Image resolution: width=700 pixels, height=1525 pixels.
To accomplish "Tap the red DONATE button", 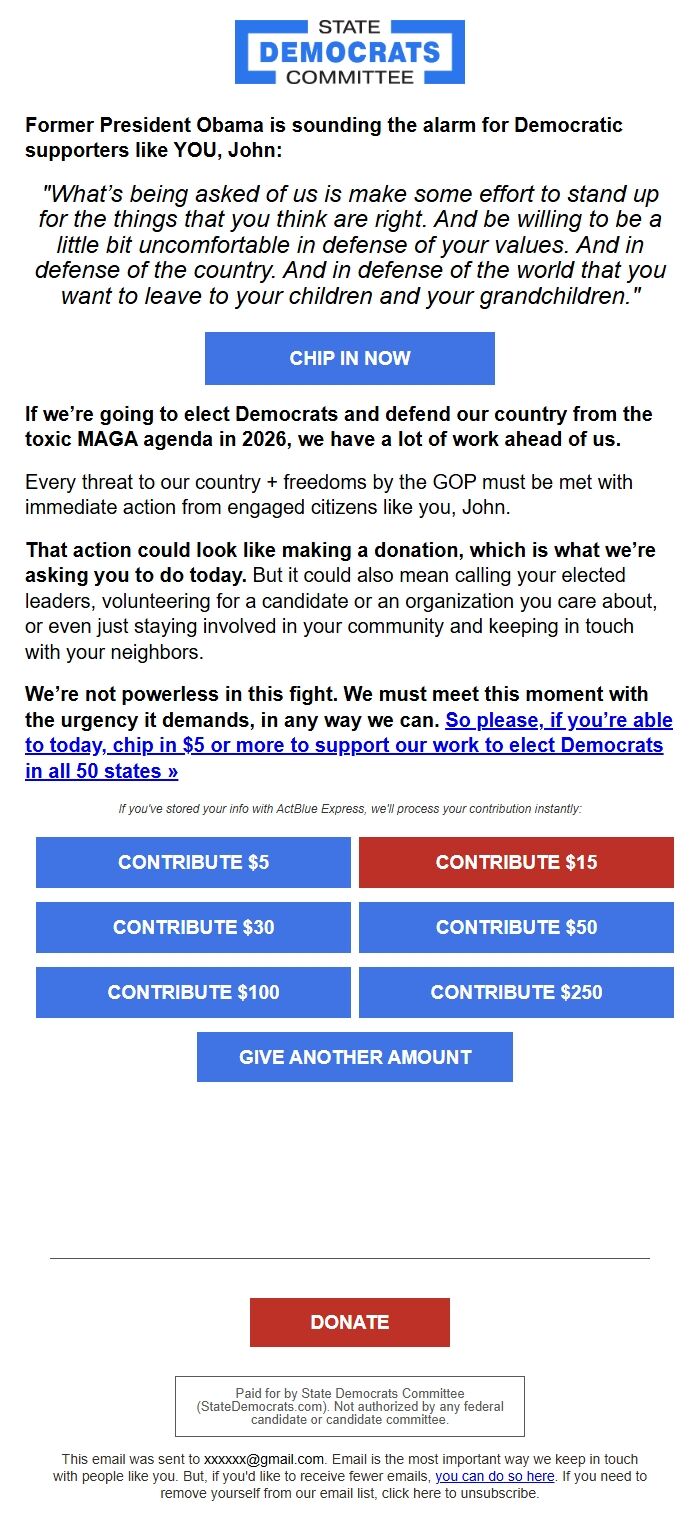I will pyautogui.click(x=349, y=1322).
